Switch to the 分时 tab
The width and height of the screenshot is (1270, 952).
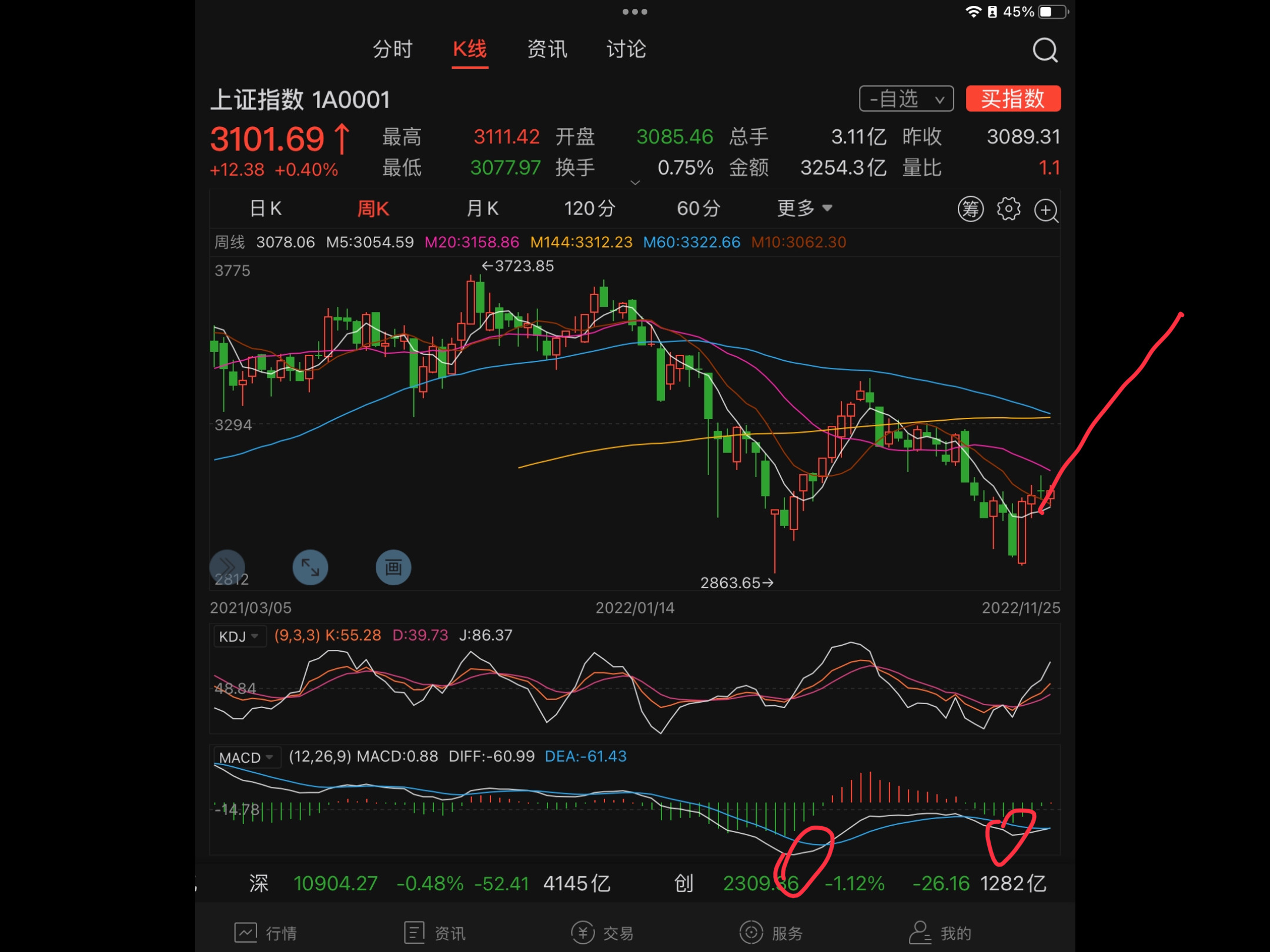coord(392,49)
